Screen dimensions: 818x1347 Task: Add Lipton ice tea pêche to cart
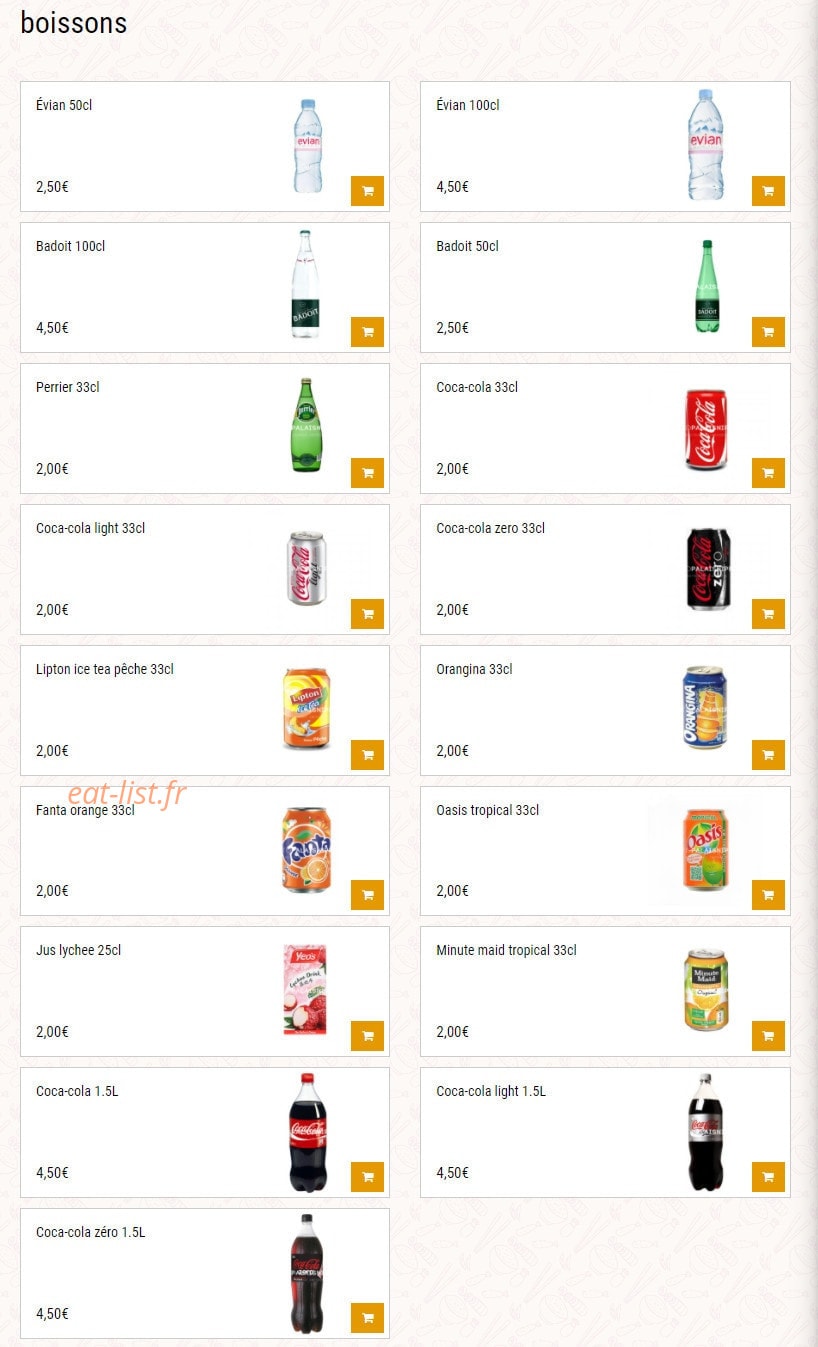[x=367, y=755]
